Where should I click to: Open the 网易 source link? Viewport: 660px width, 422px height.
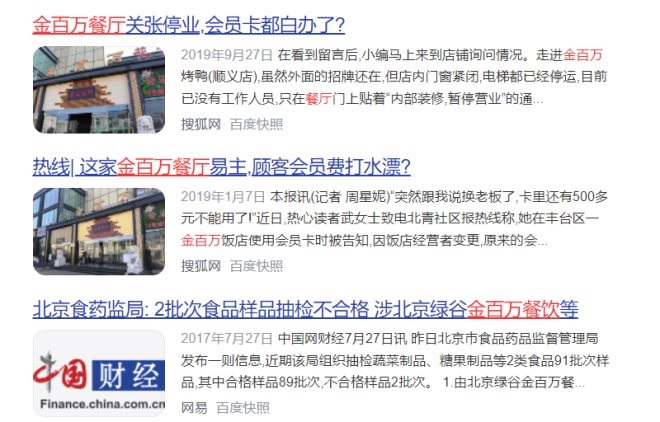pos(194,408)
